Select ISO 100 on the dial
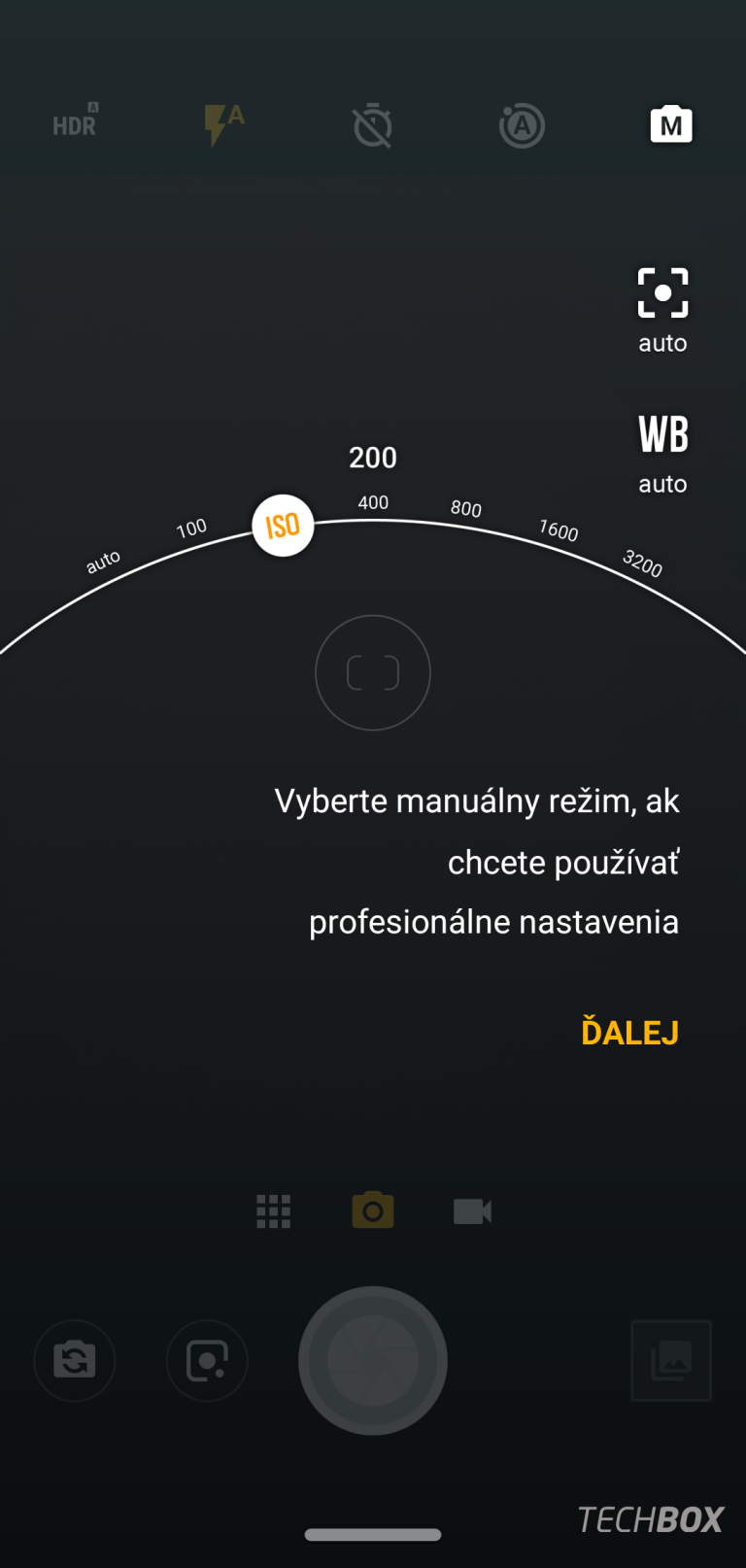 coord(191,528)
